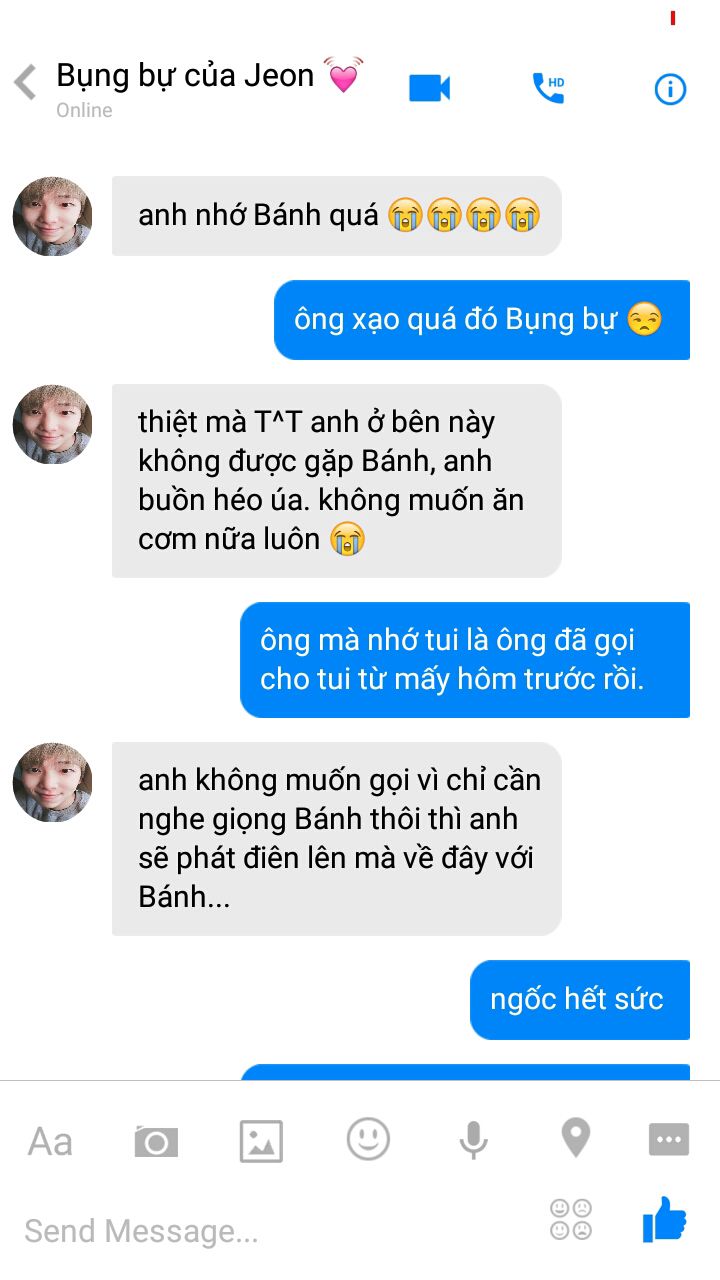Open more options three-dot button
720x1280 pixels.
[x=669, y=1139]
